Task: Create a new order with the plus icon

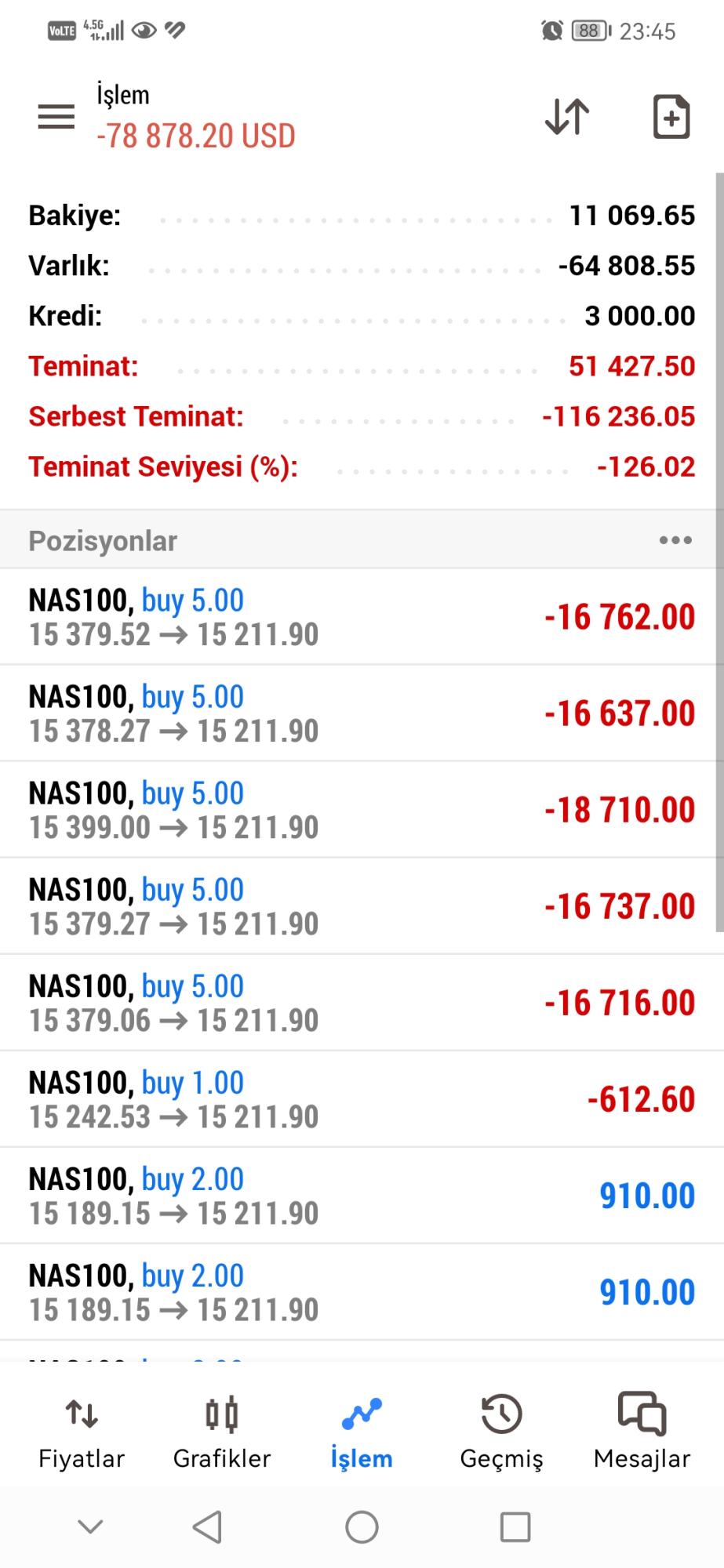Action: tap(671, 116)
